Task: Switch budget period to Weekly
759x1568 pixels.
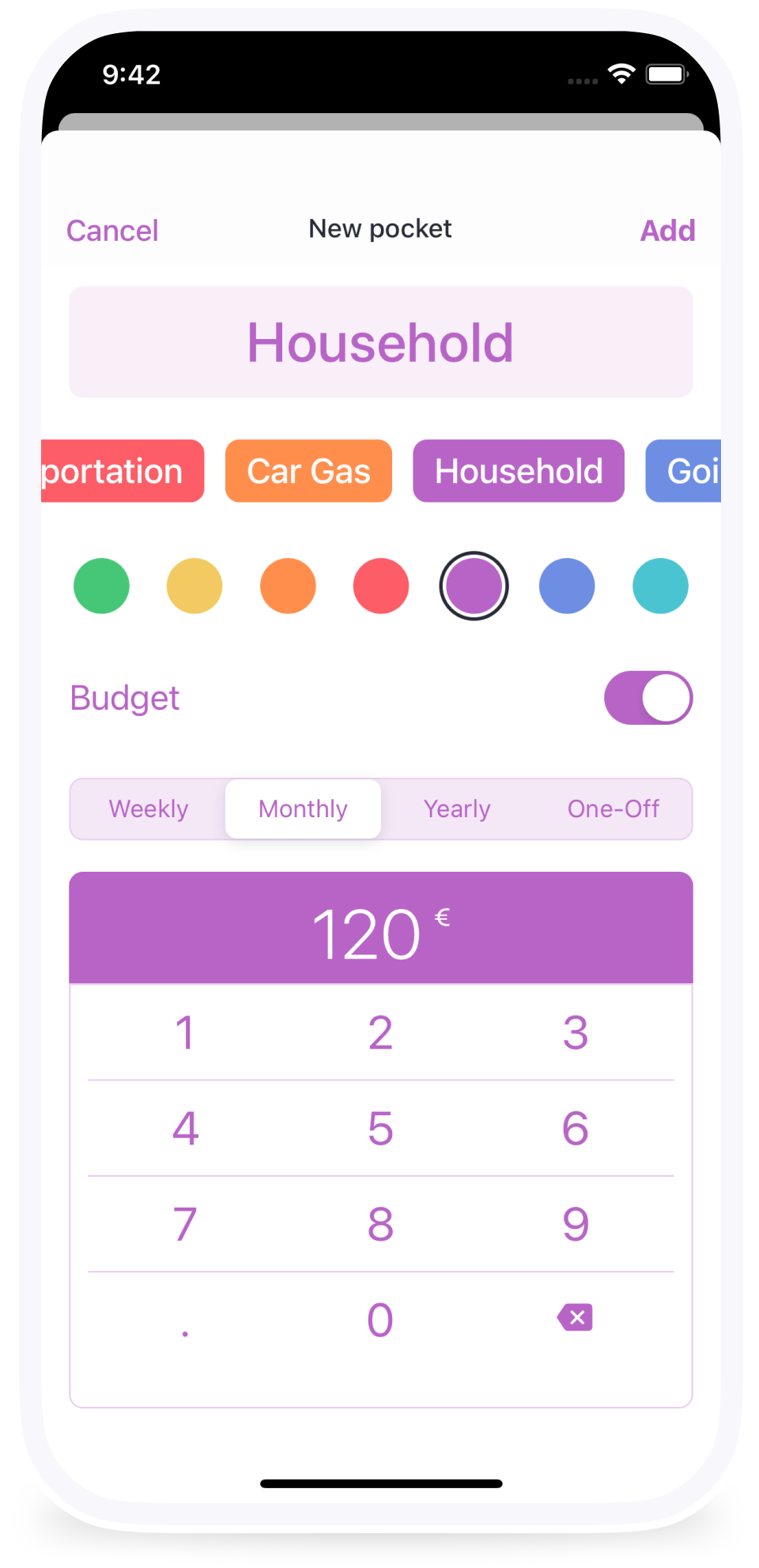Action: coord(149,808)
